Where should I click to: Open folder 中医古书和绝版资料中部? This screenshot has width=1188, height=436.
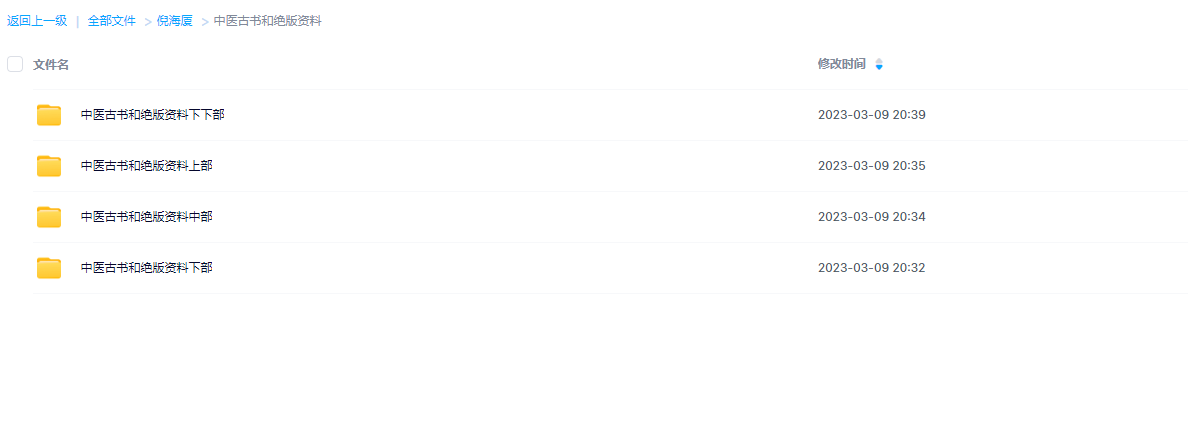146,217
